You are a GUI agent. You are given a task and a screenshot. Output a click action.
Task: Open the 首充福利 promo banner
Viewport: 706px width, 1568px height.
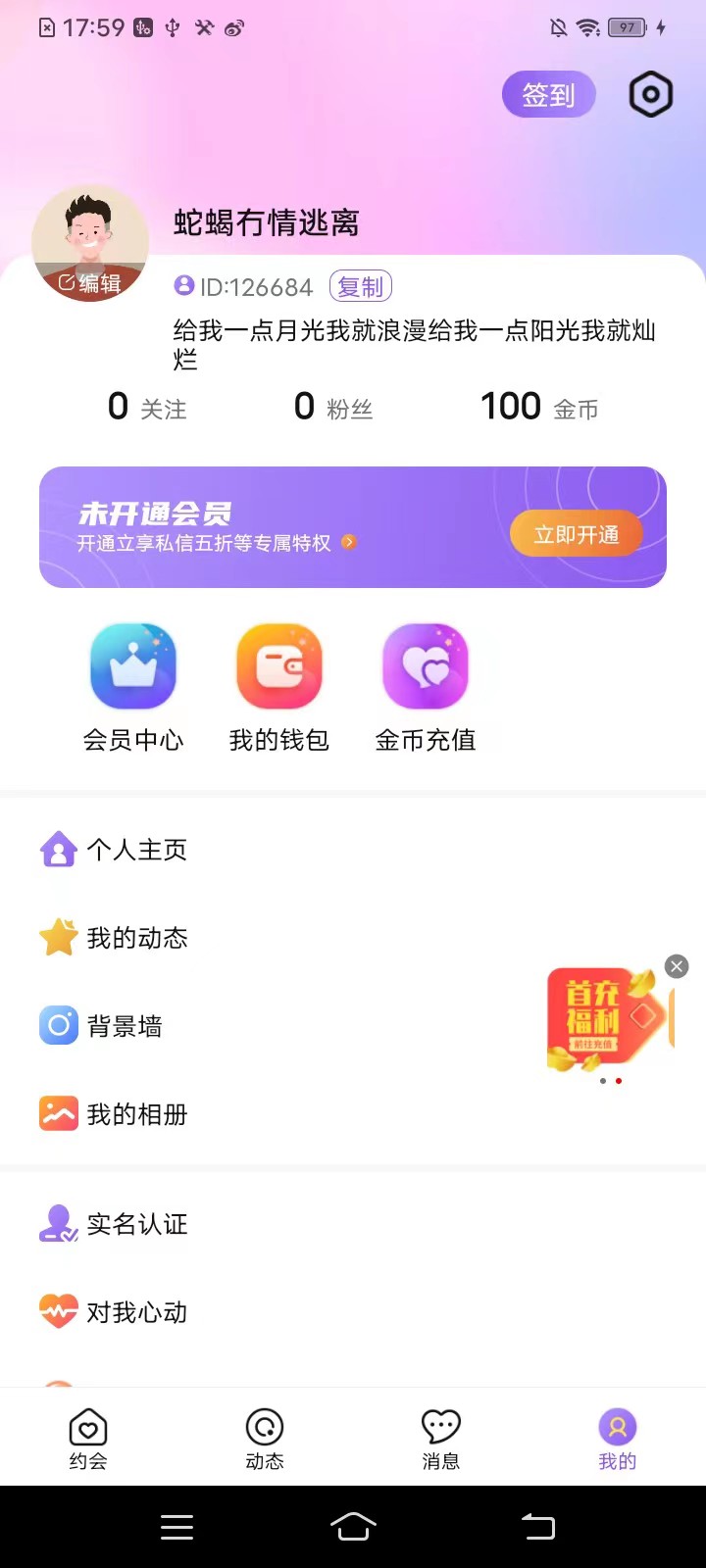600,1020
